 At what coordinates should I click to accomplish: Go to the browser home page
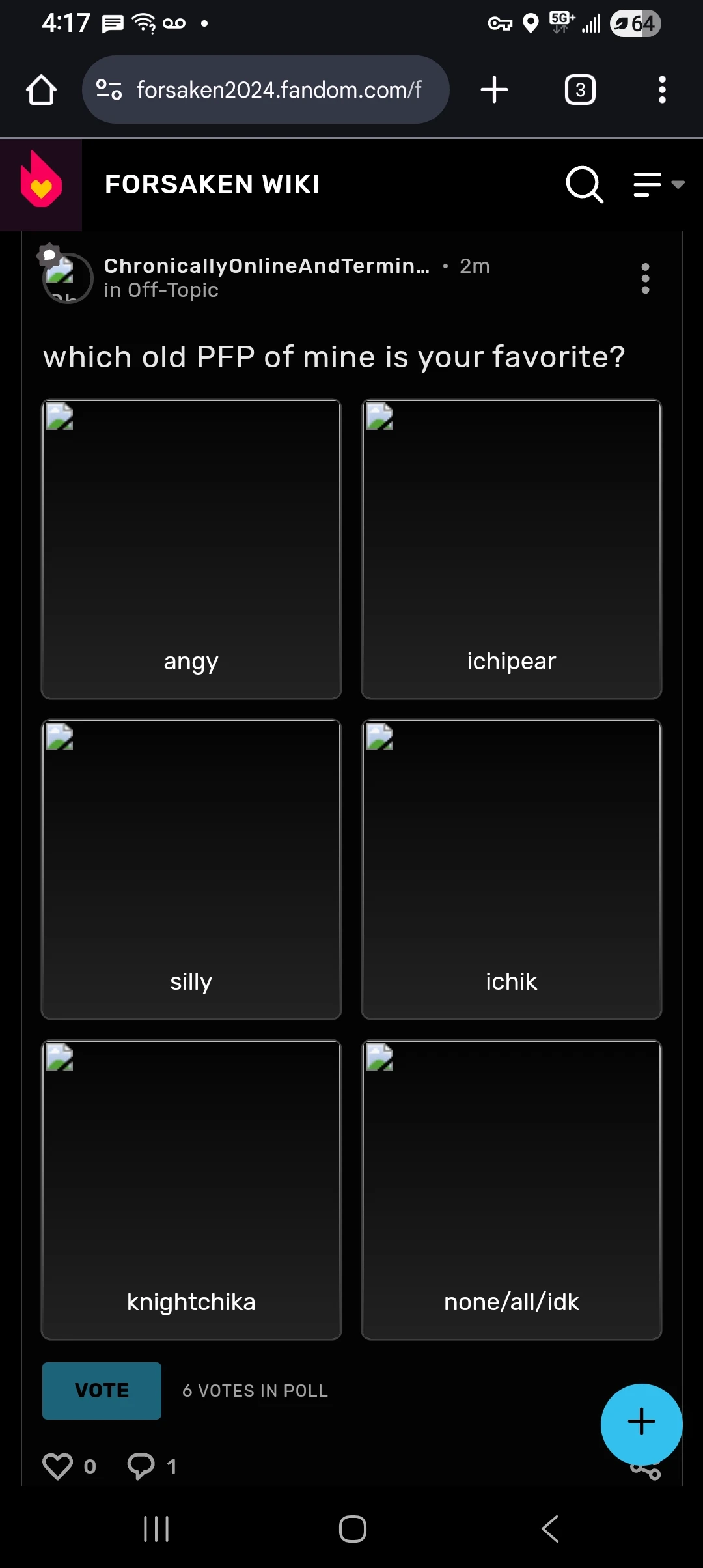pyautogui.click(x=41, y=90)
